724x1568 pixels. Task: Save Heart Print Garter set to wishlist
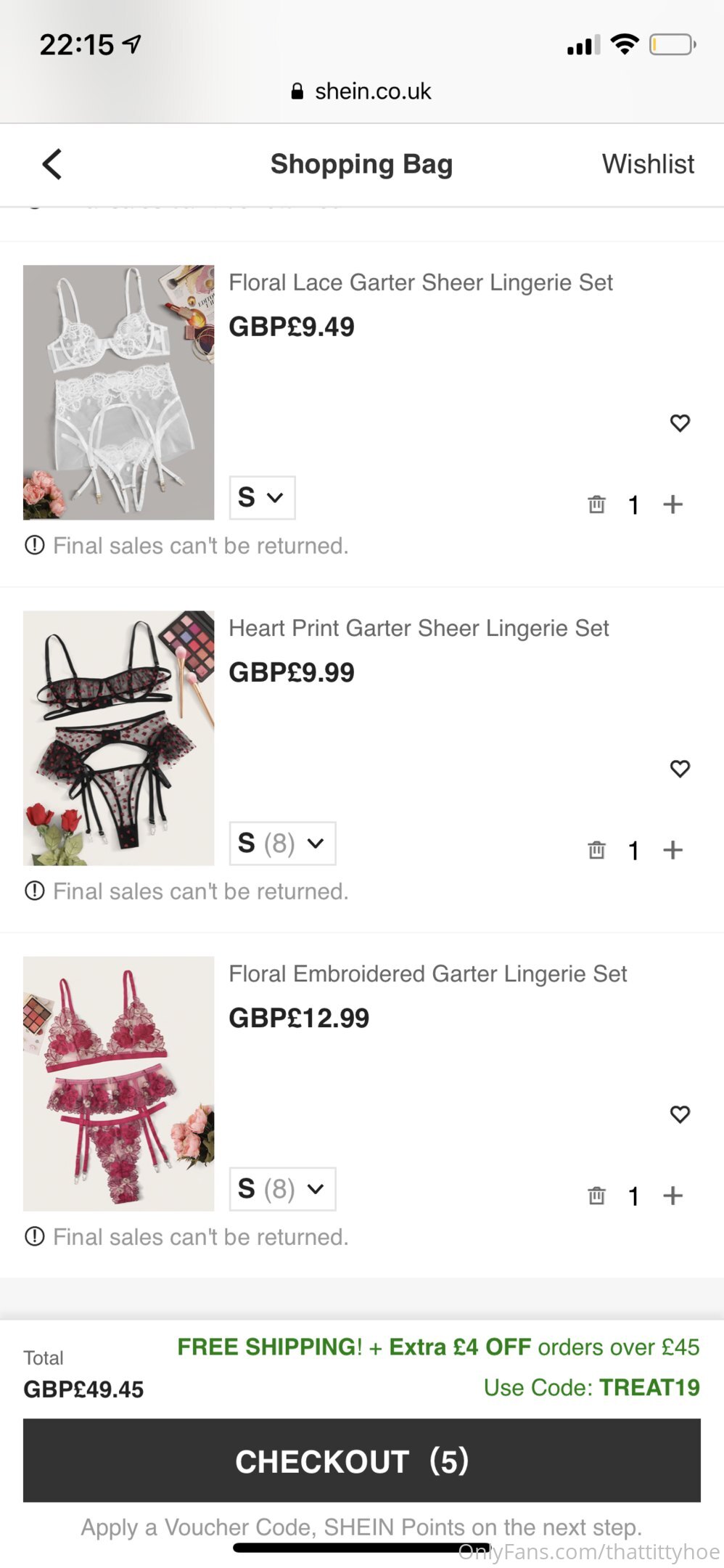tap(680, 768)
